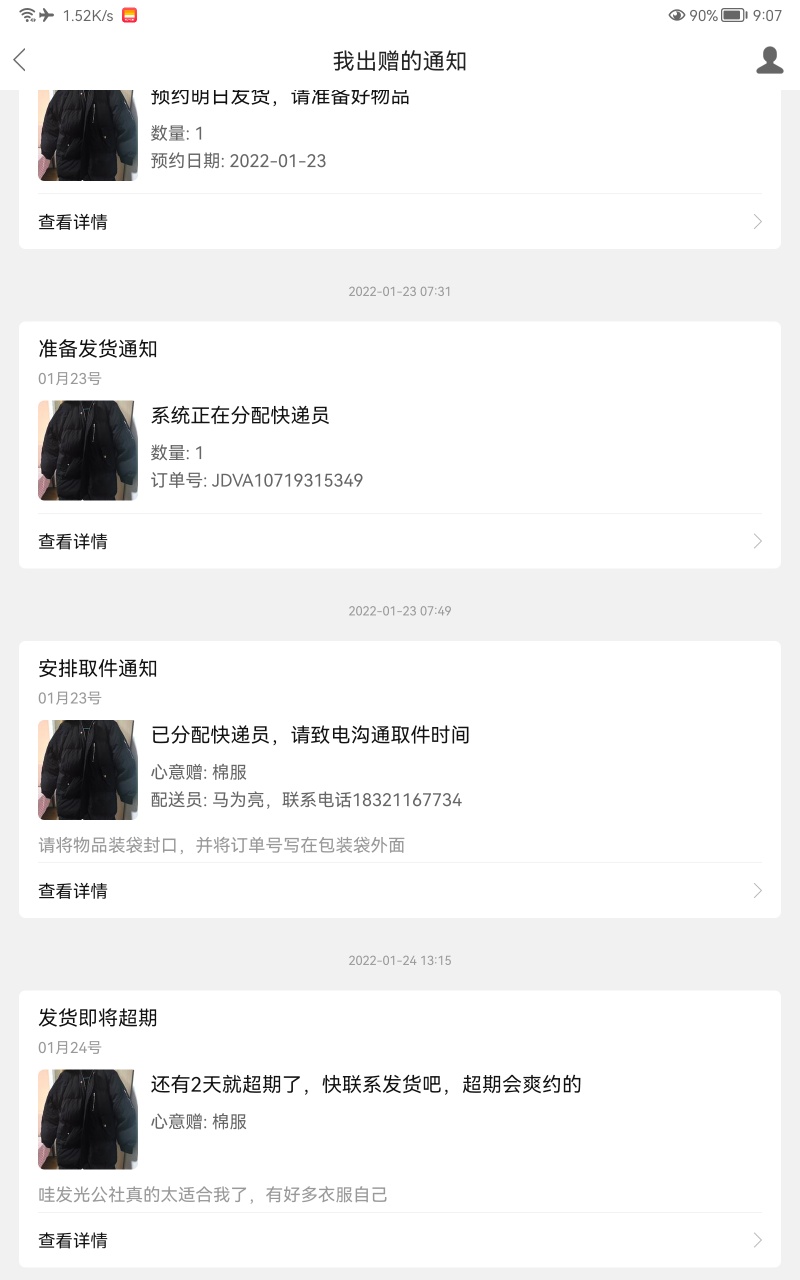The image size is (800, 1280).
Task: Tap the jacket image in 准备发货通知
Action: click(88, 450)
